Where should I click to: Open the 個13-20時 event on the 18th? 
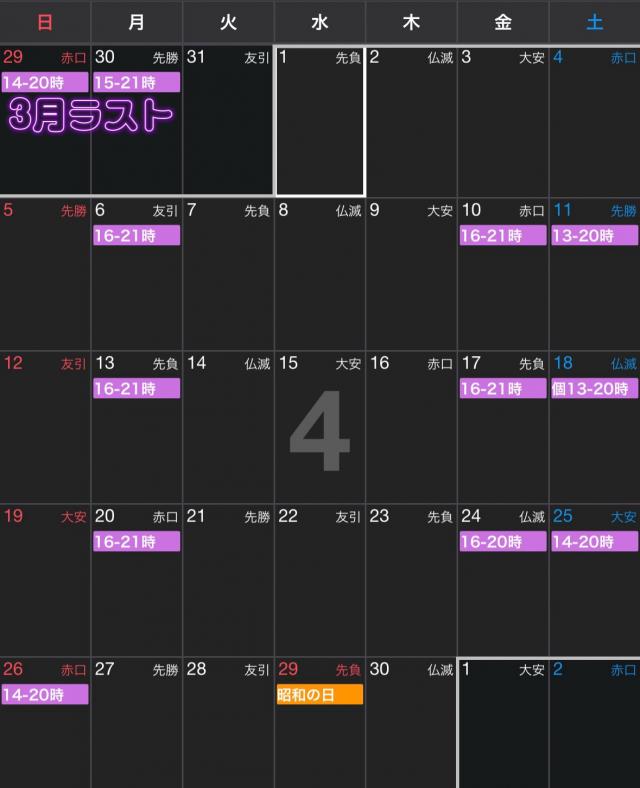[x=594, y=389]
